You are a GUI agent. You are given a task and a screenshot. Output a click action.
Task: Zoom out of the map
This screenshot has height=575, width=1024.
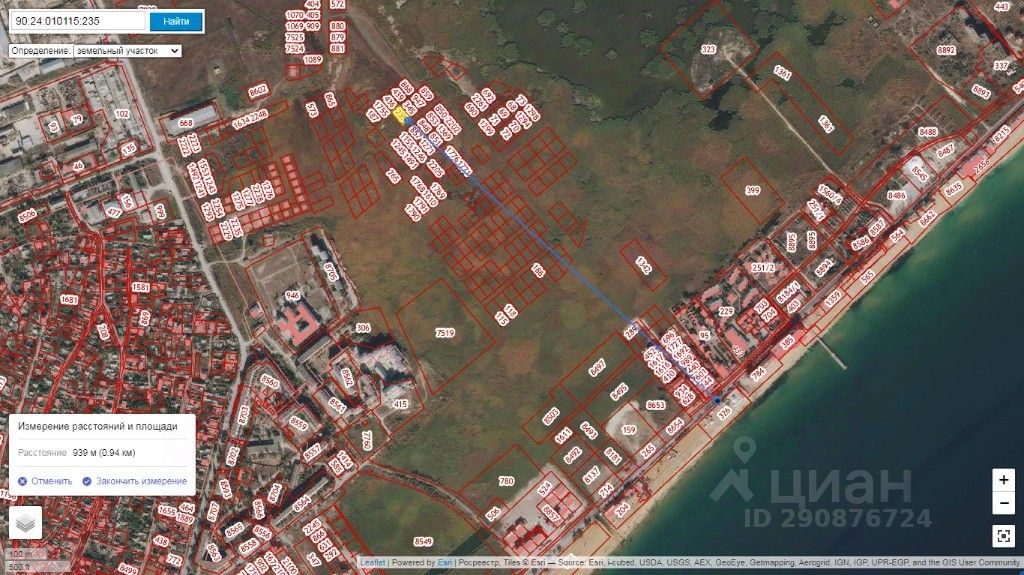pos(1003,503)
